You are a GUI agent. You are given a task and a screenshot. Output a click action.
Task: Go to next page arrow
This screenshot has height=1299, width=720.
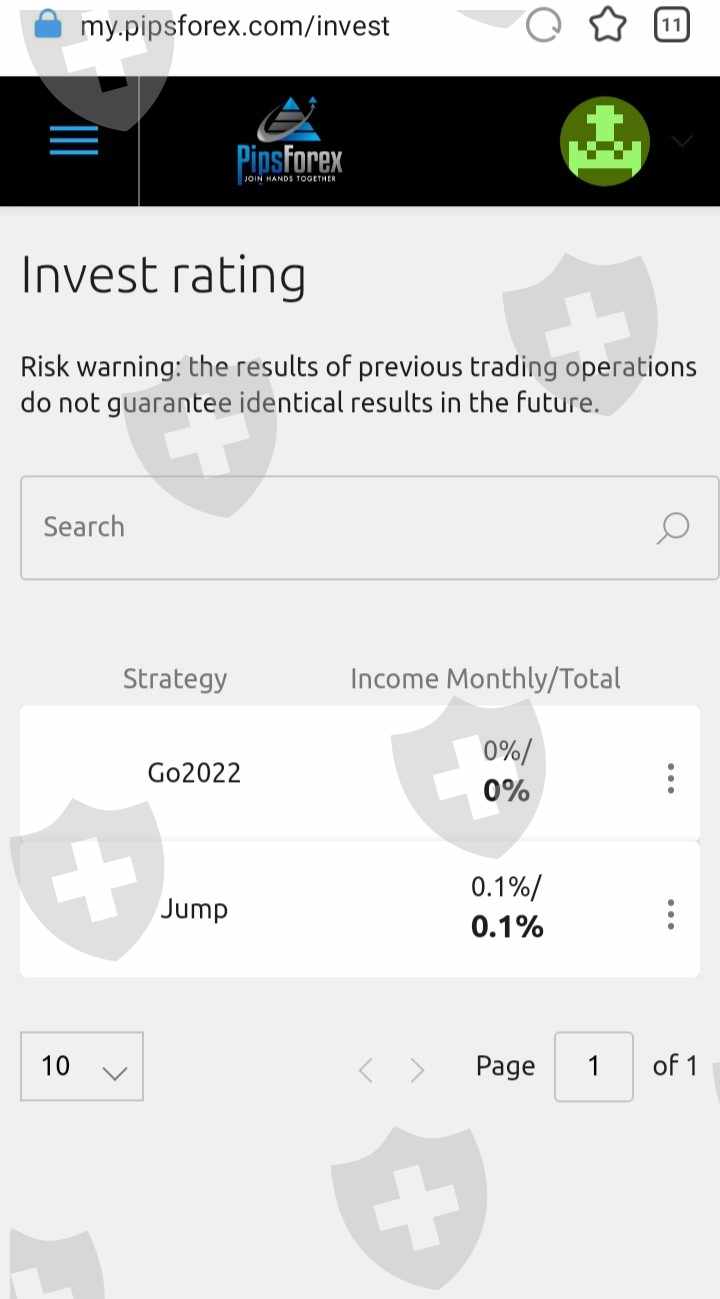(418, 1071)
